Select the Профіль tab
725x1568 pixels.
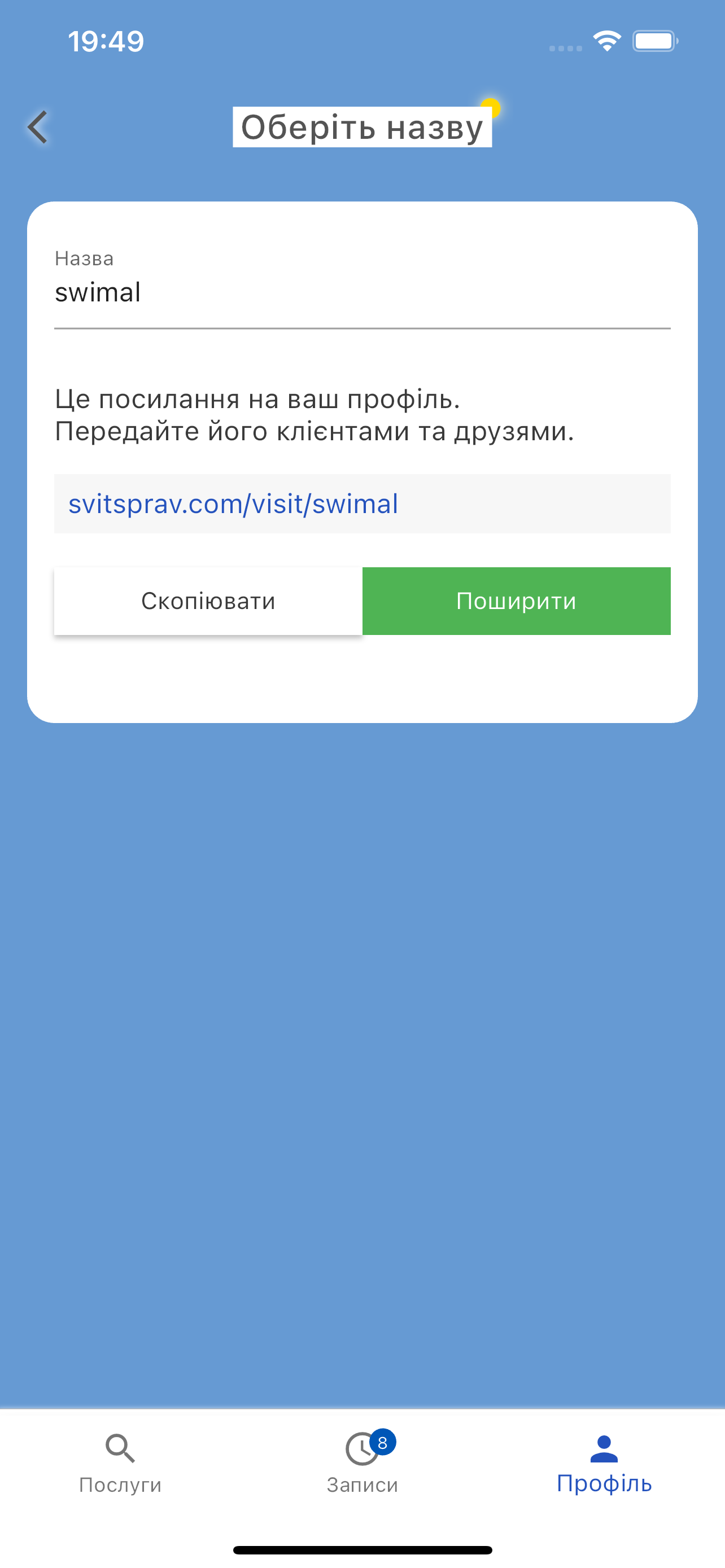[x=604, y=1464]
